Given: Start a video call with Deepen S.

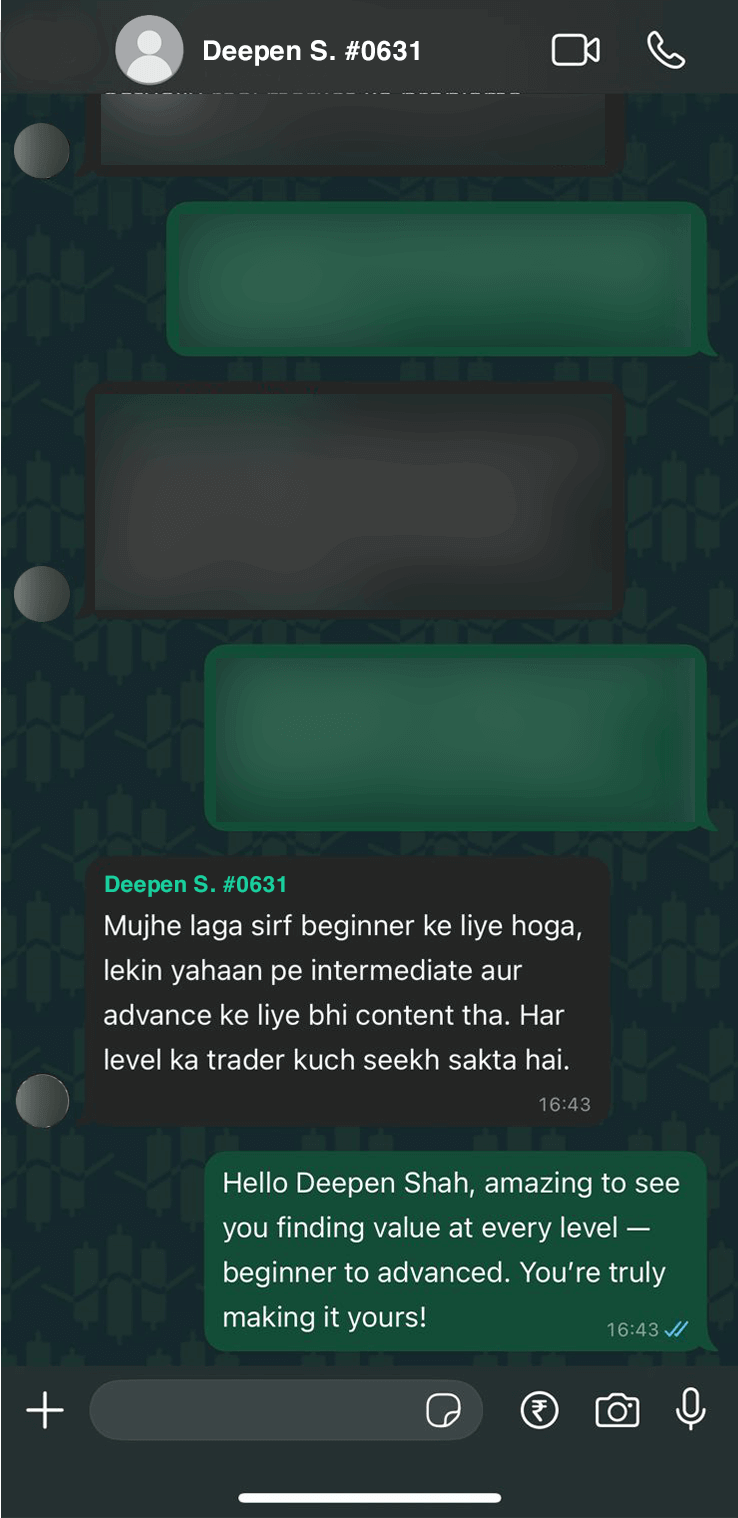Looking at the screenshot, I should [x=576, y=50].
